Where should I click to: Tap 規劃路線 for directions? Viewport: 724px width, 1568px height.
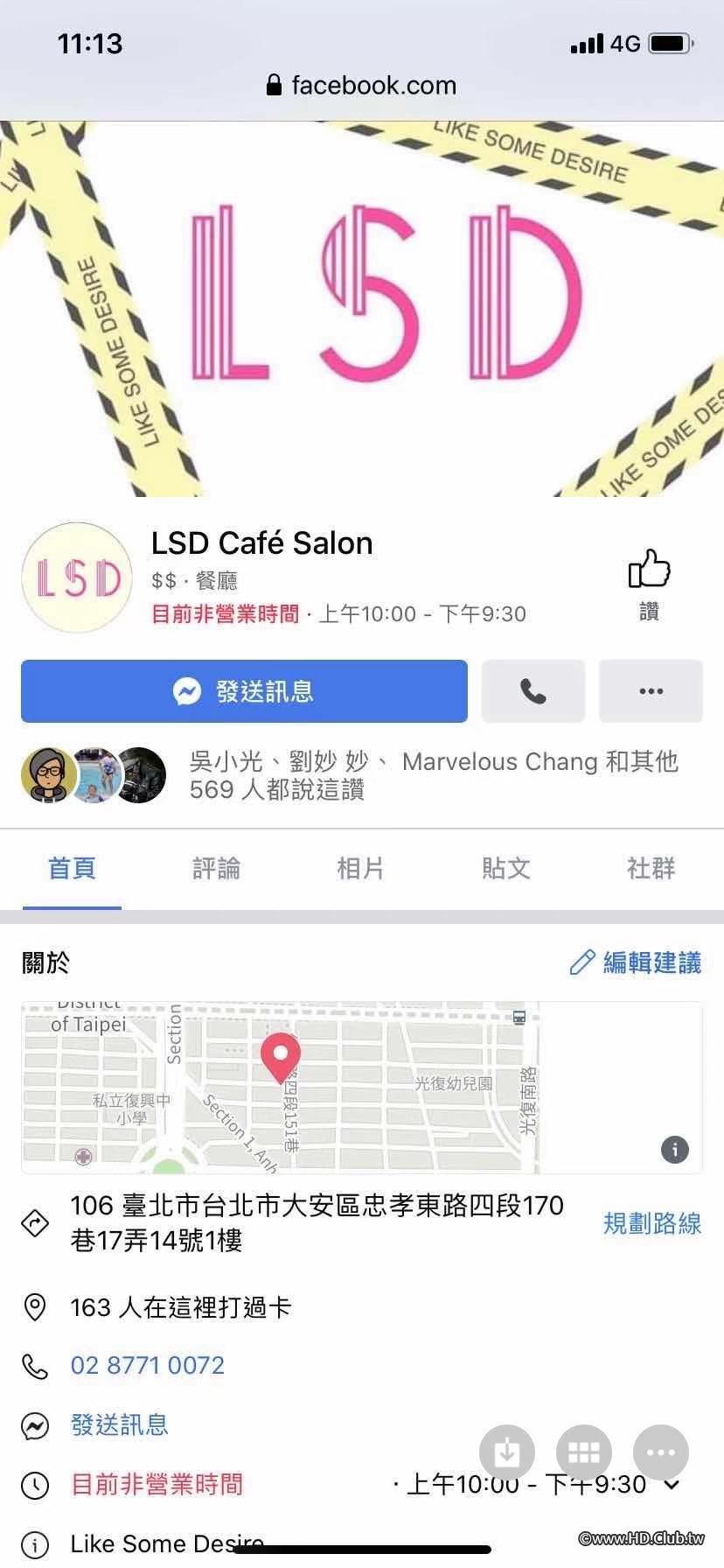[652, 1223]
